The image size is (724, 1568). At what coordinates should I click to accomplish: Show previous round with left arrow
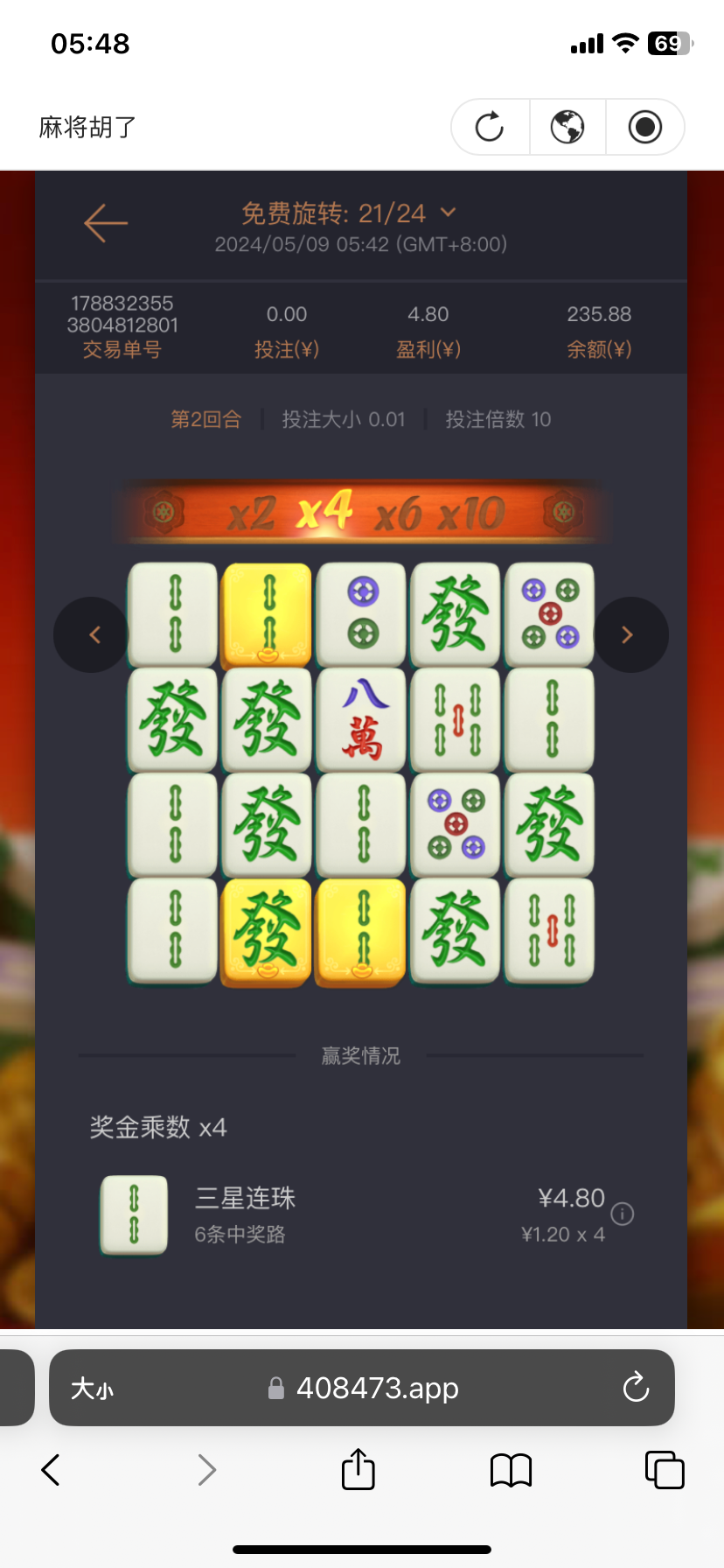pos(92,634)
